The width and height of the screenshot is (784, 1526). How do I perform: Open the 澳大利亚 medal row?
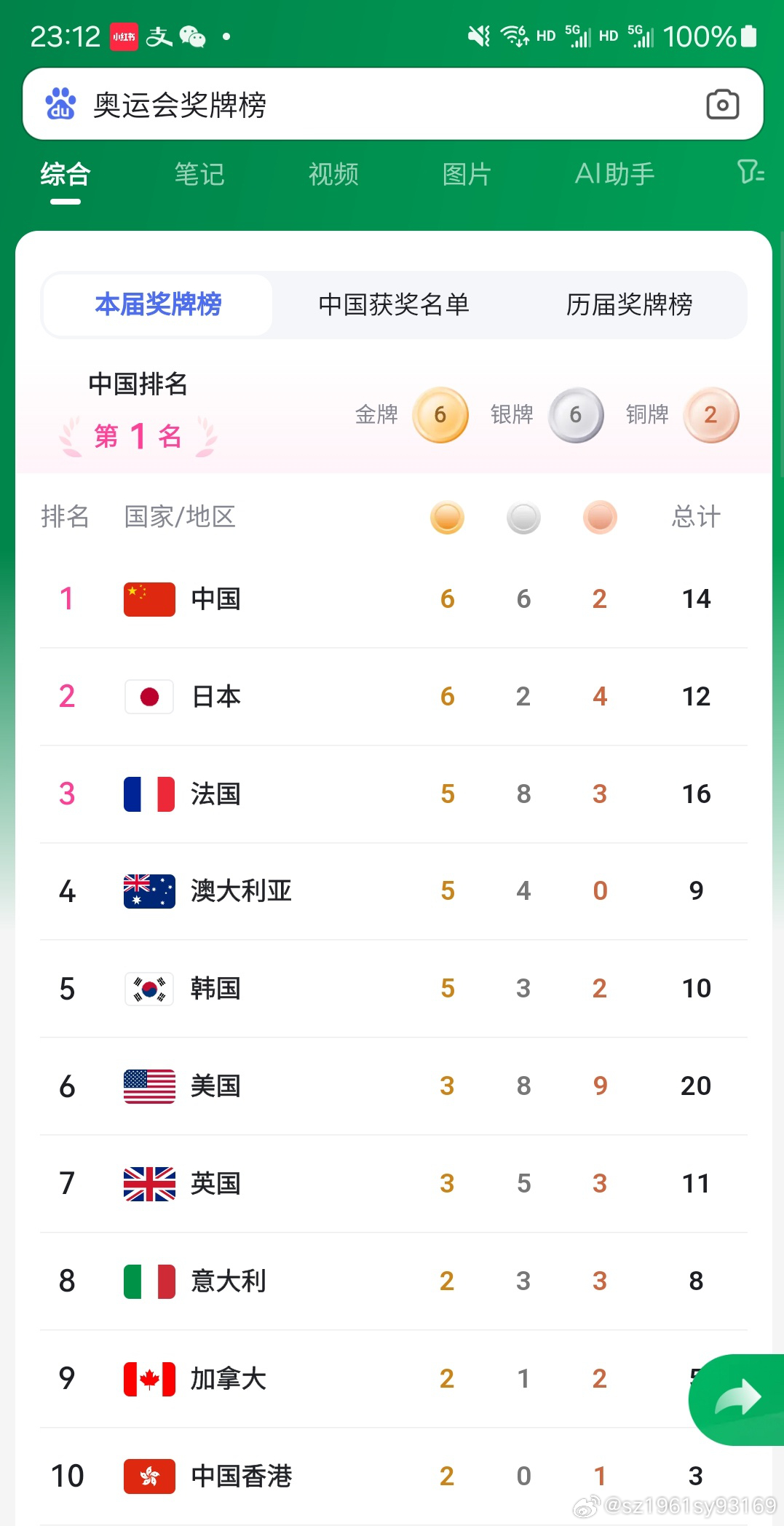point(394,891)
